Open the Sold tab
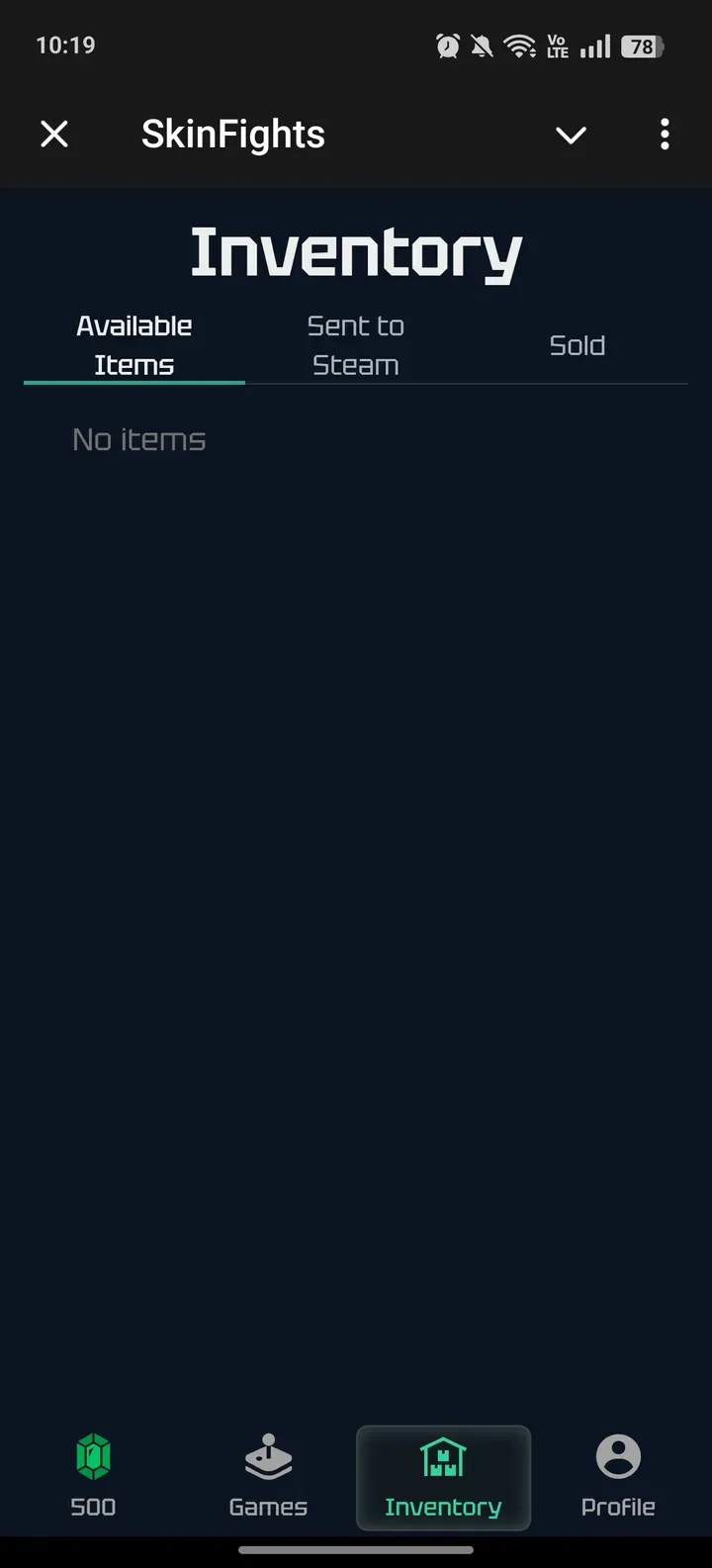The width and height of the screenshot is (712, 1568). click(578, 344)
